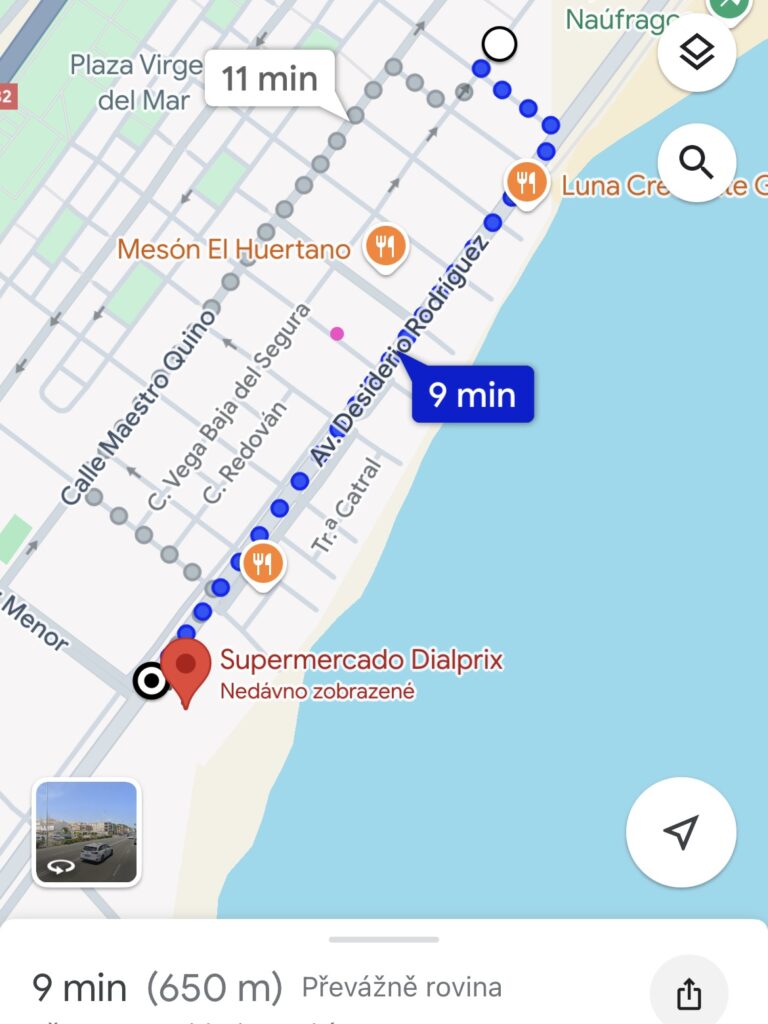Open the Supermercado Dialprix pin

point(186,667)
